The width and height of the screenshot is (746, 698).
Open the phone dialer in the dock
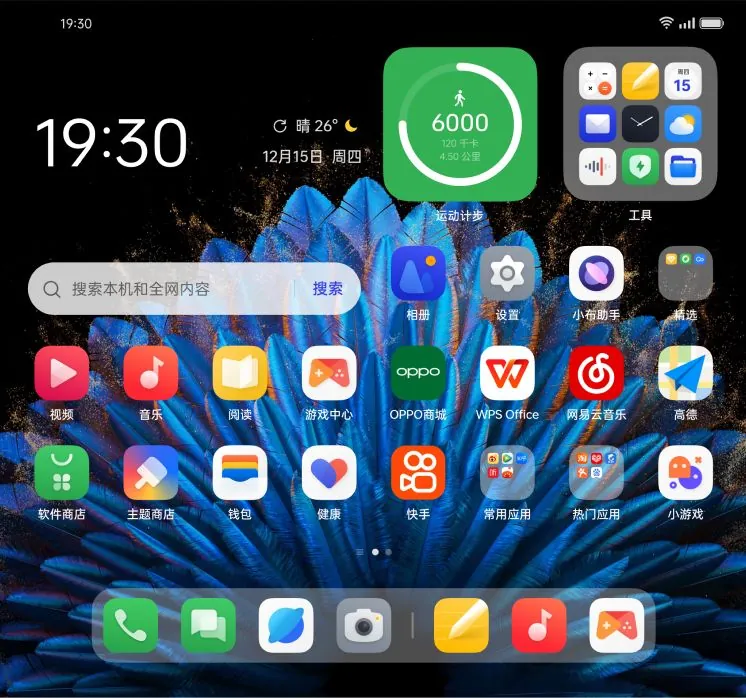coord(130,626)
